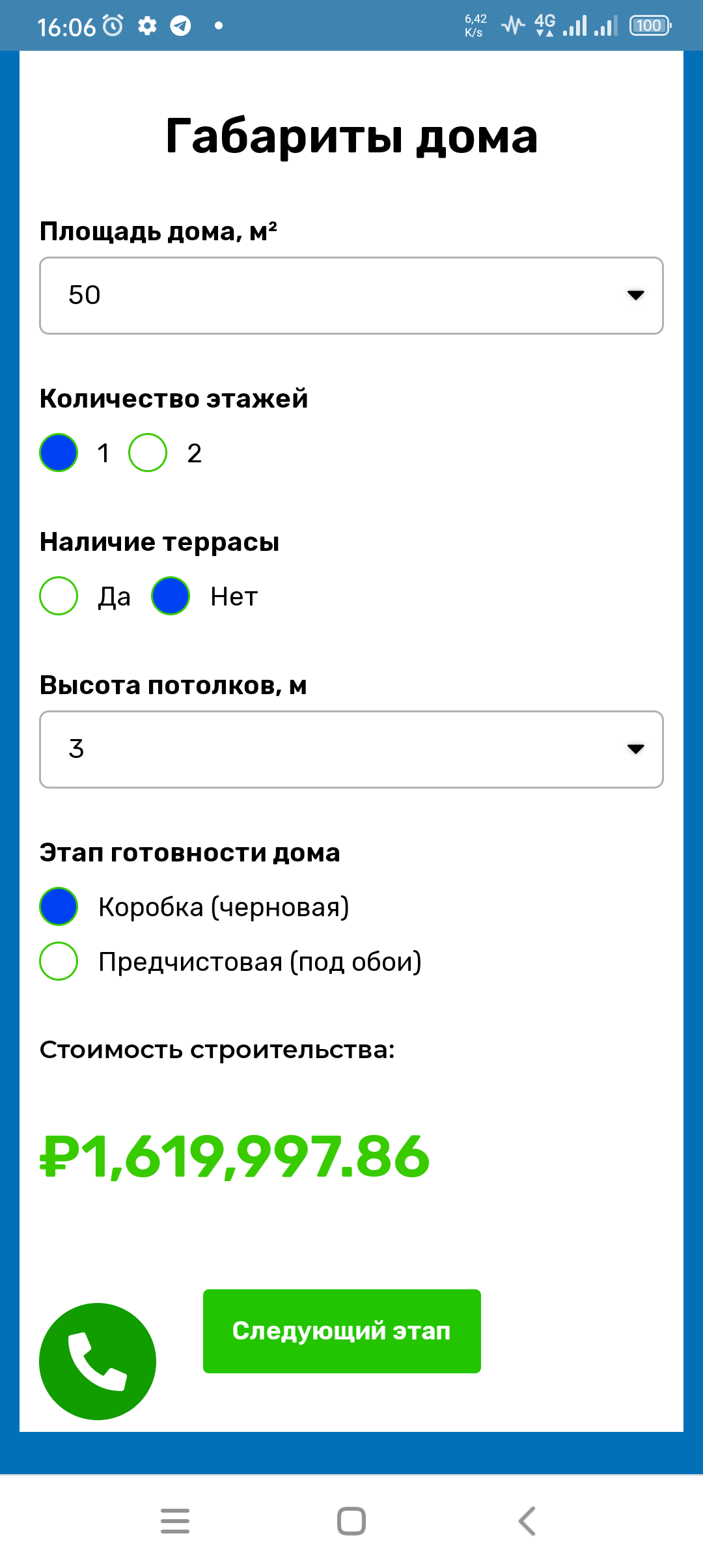Go back with the system back button
Image resolution: width=703 pixels, height=1568 pixels.
pos(527,1521)
